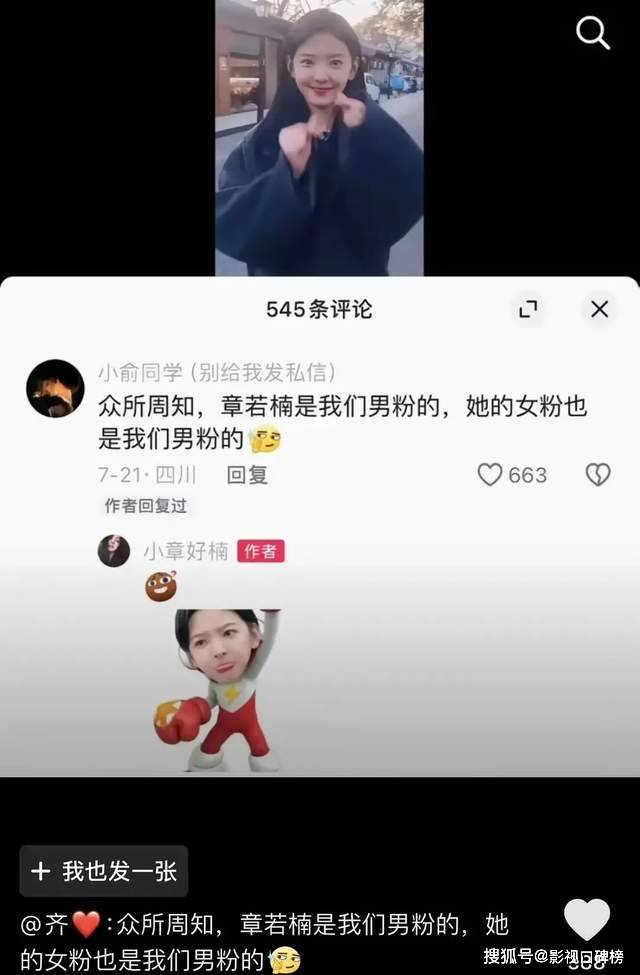The height and width of the screenshot is (975, 640).
Task: Like 小俞同学's comment with 663 likes
Action: coord(490,475)
